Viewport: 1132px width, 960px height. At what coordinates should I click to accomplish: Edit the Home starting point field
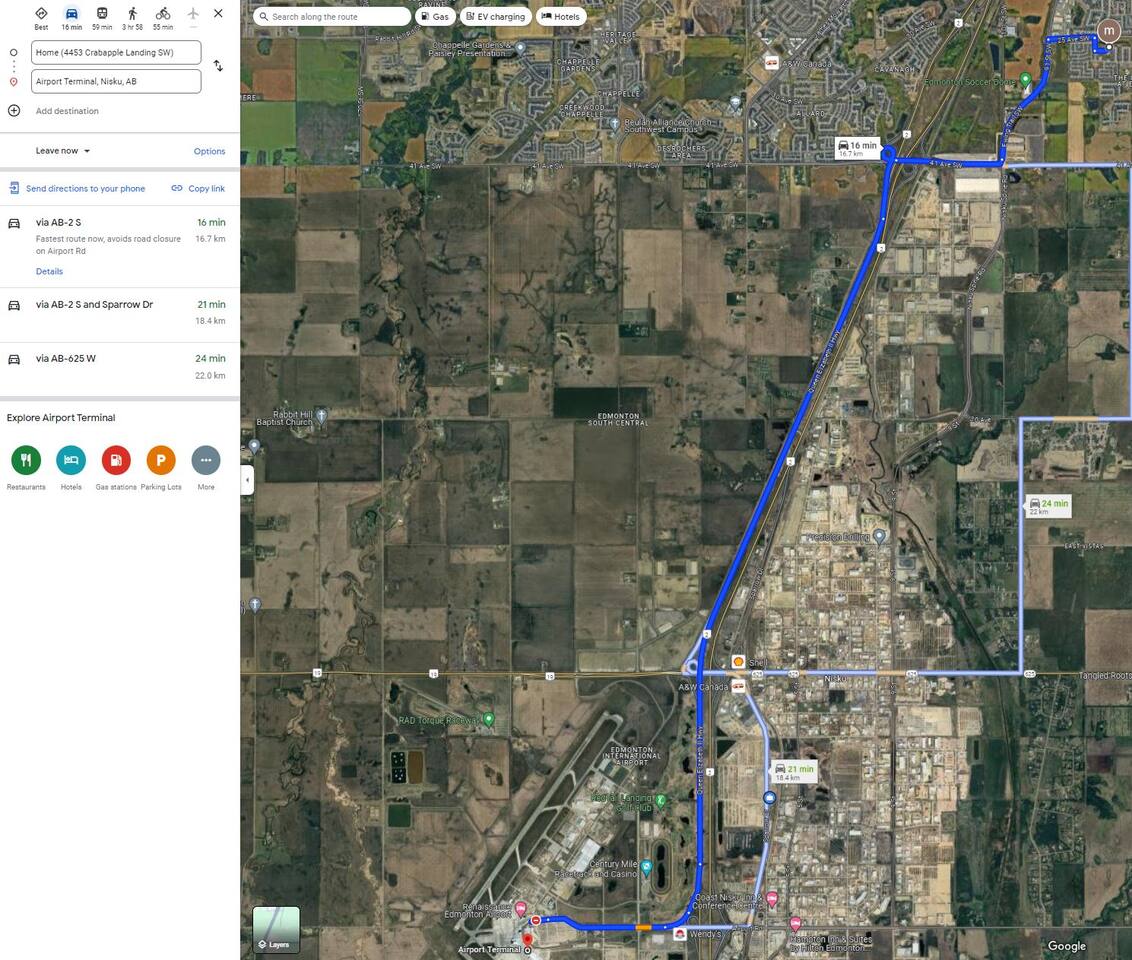coord(116,52)
